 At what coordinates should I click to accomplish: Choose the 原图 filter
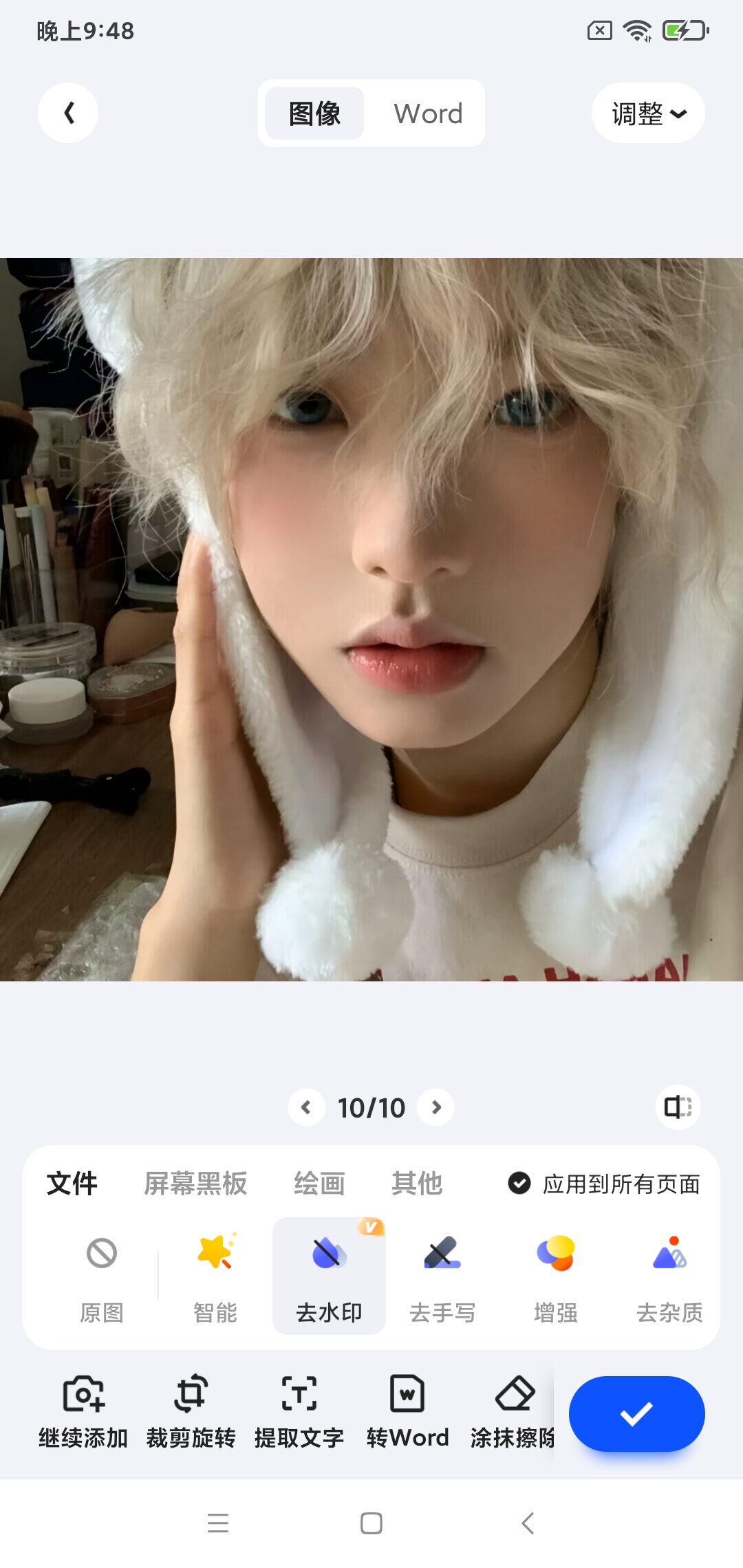[102, 1276]
